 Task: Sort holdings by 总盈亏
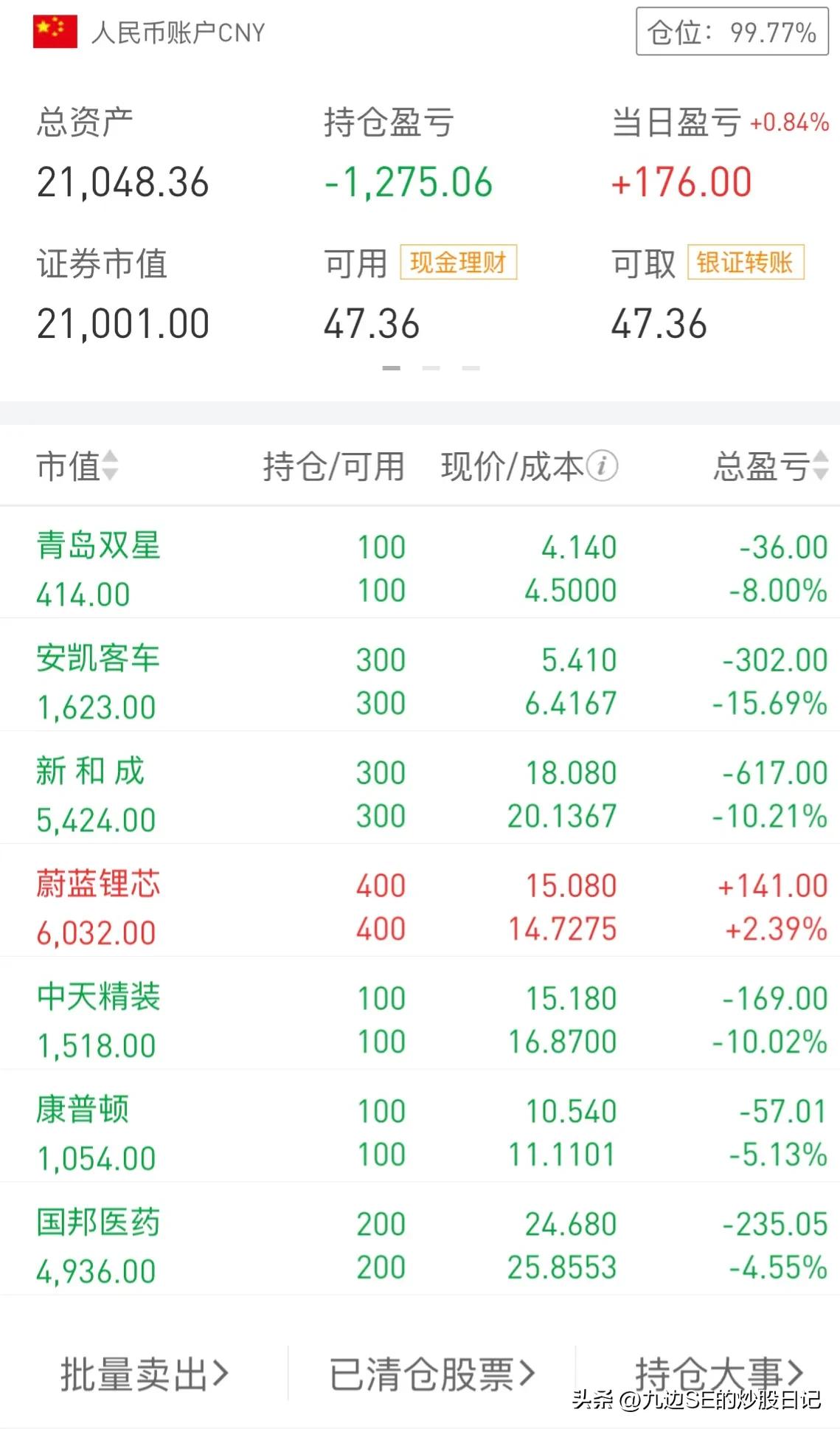[x=771, y=466]
